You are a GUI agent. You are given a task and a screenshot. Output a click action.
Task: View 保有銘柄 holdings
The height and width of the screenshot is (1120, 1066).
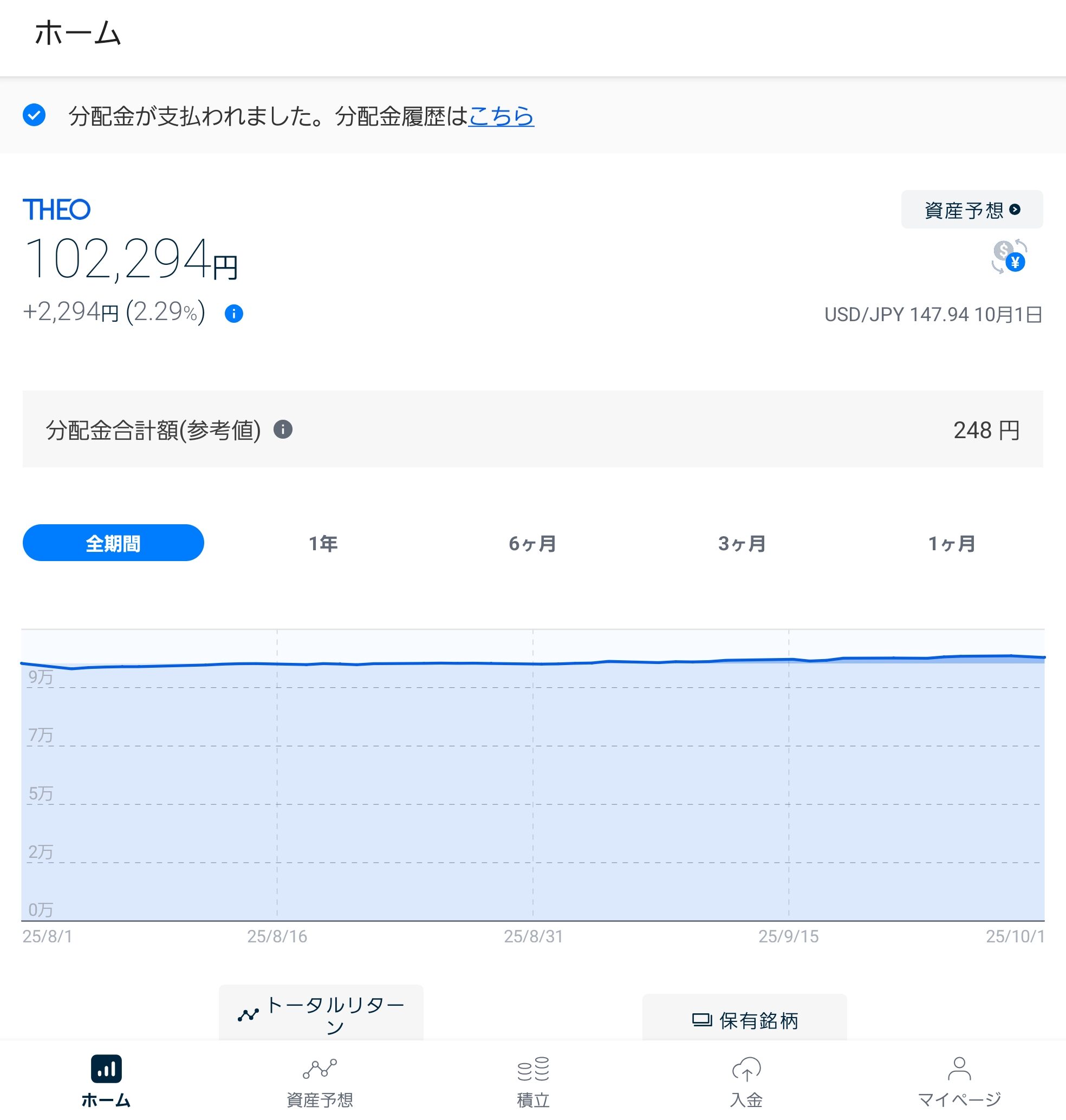(x=744, y=1020)
